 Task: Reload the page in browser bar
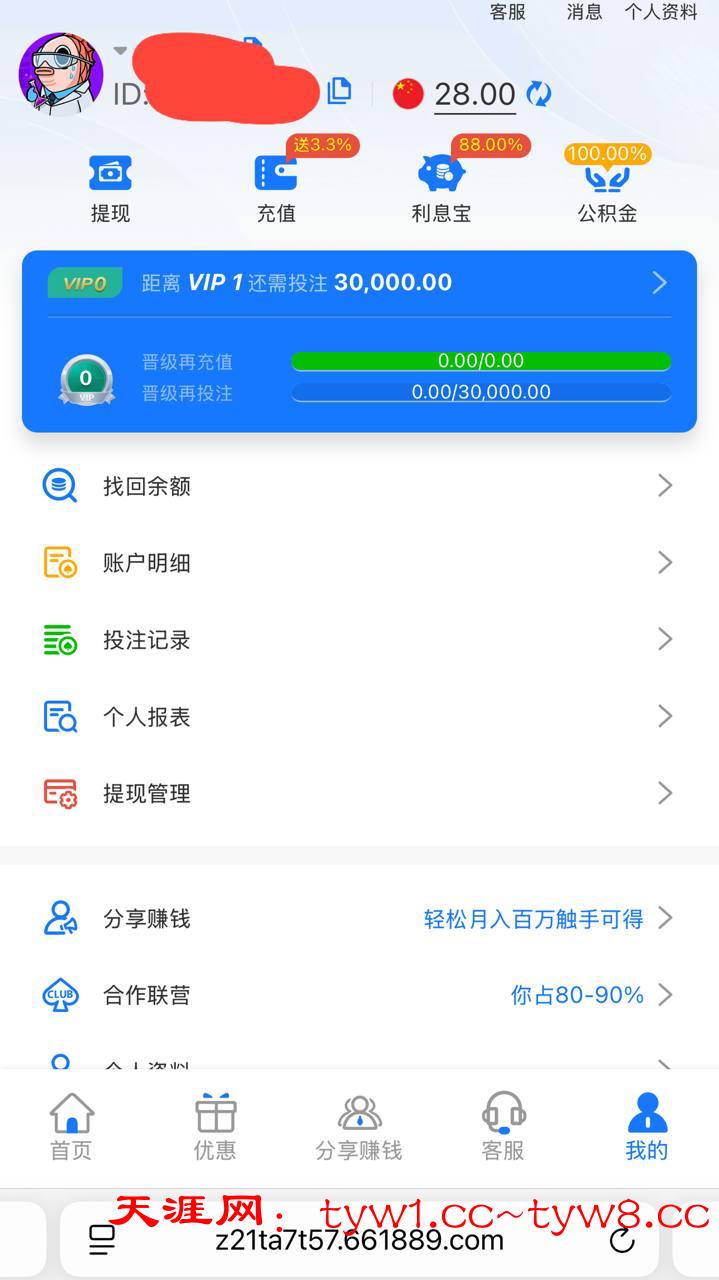coord(622,1241)
